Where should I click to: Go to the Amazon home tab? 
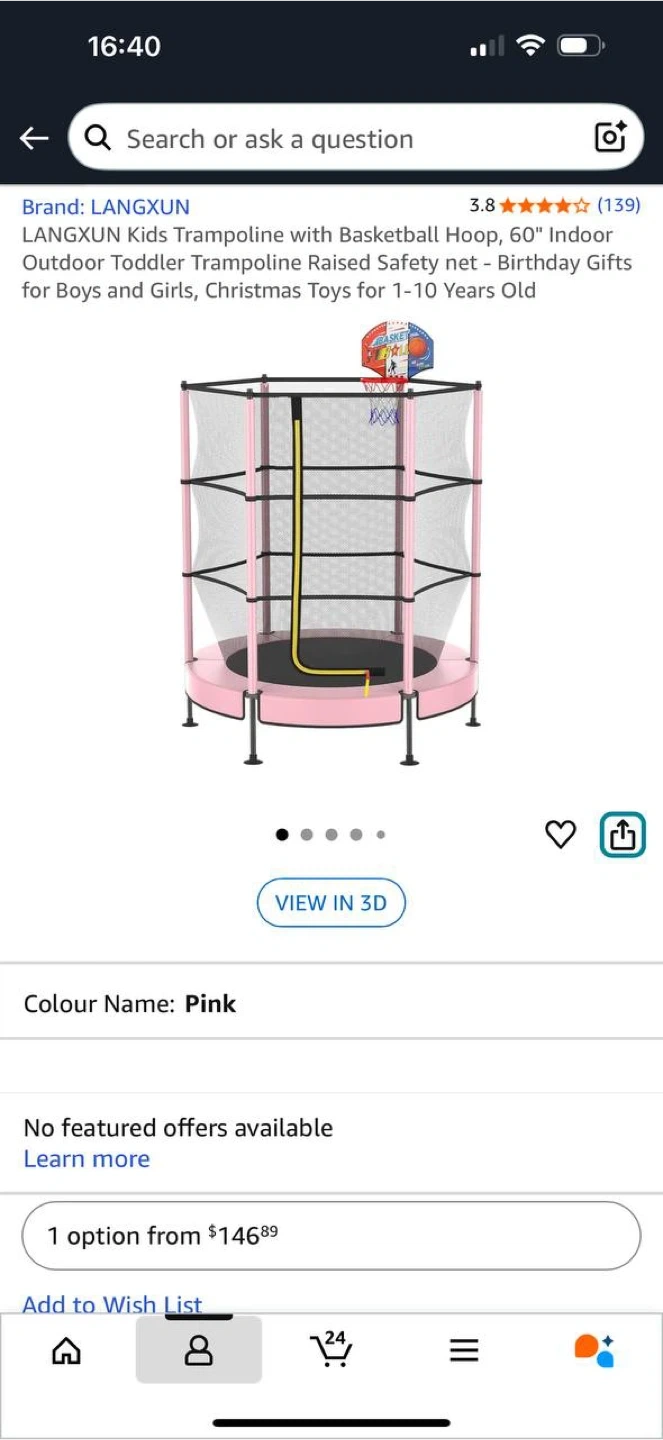click(x=66, y=1351)
